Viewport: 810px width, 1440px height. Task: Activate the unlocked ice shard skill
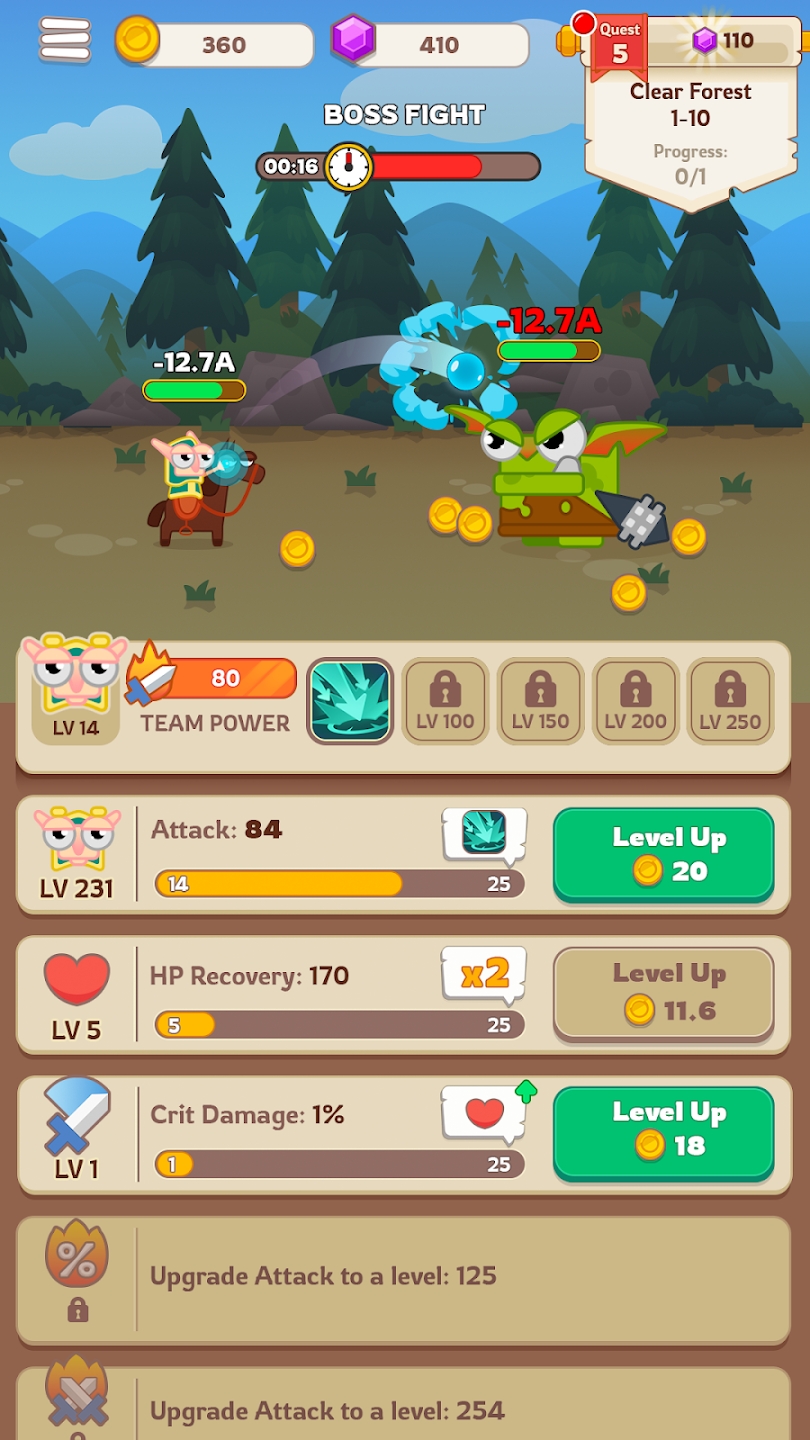[350, 701]
